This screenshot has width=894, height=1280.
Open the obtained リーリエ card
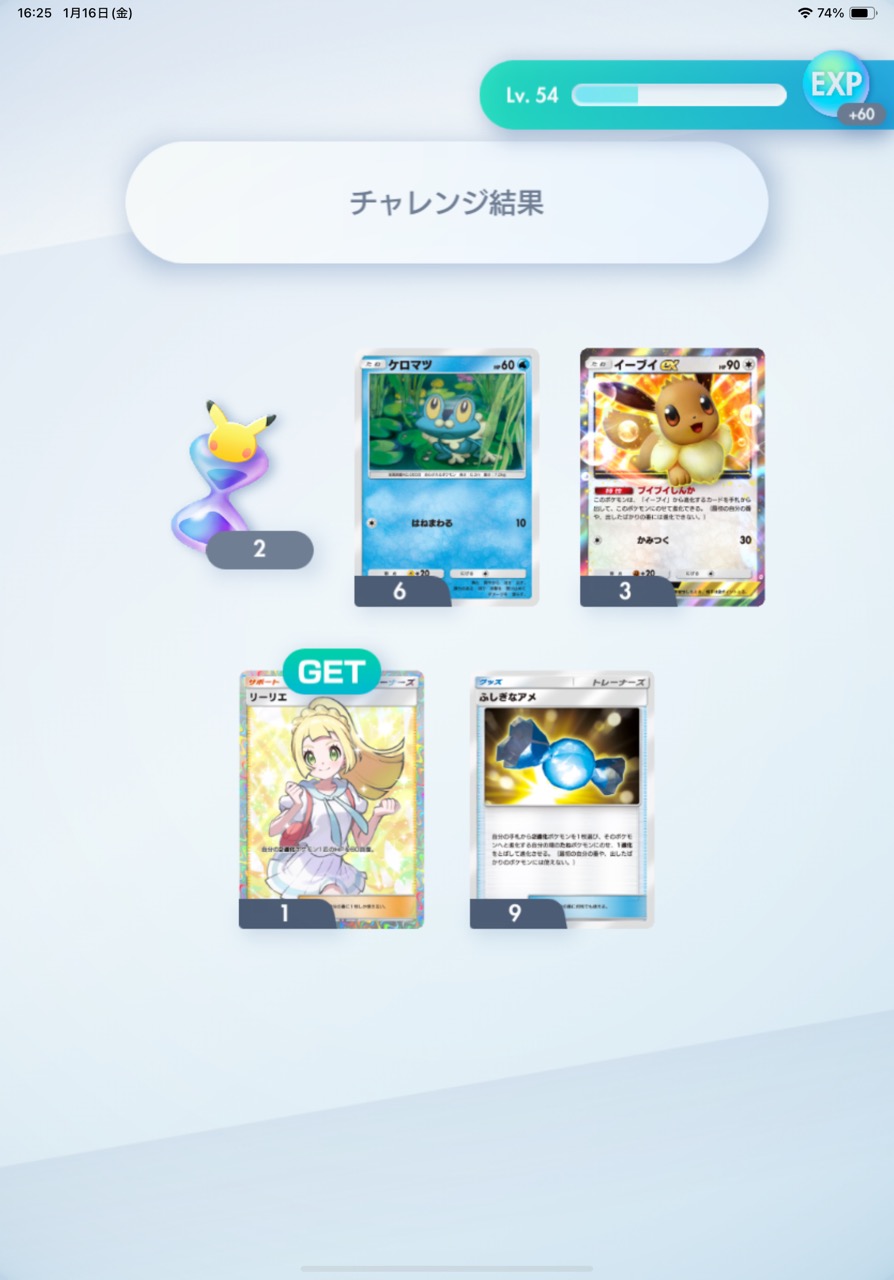click(331, 800)
